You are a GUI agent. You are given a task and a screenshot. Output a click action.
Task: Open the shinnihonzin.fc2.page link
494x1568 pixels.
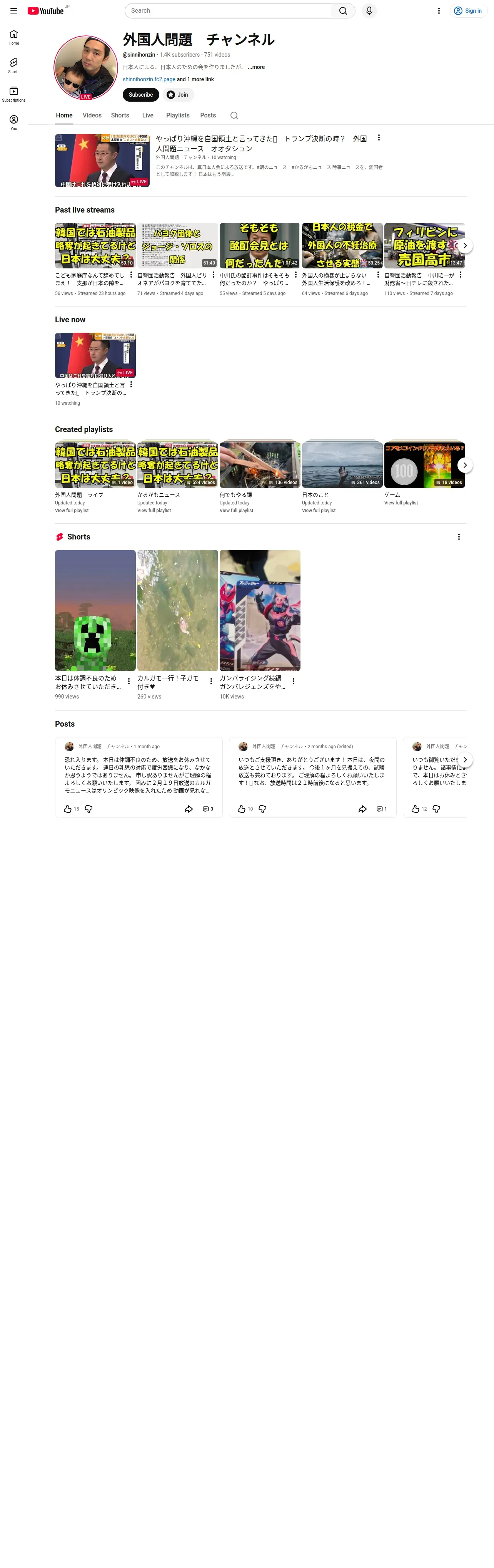point(149,80)
